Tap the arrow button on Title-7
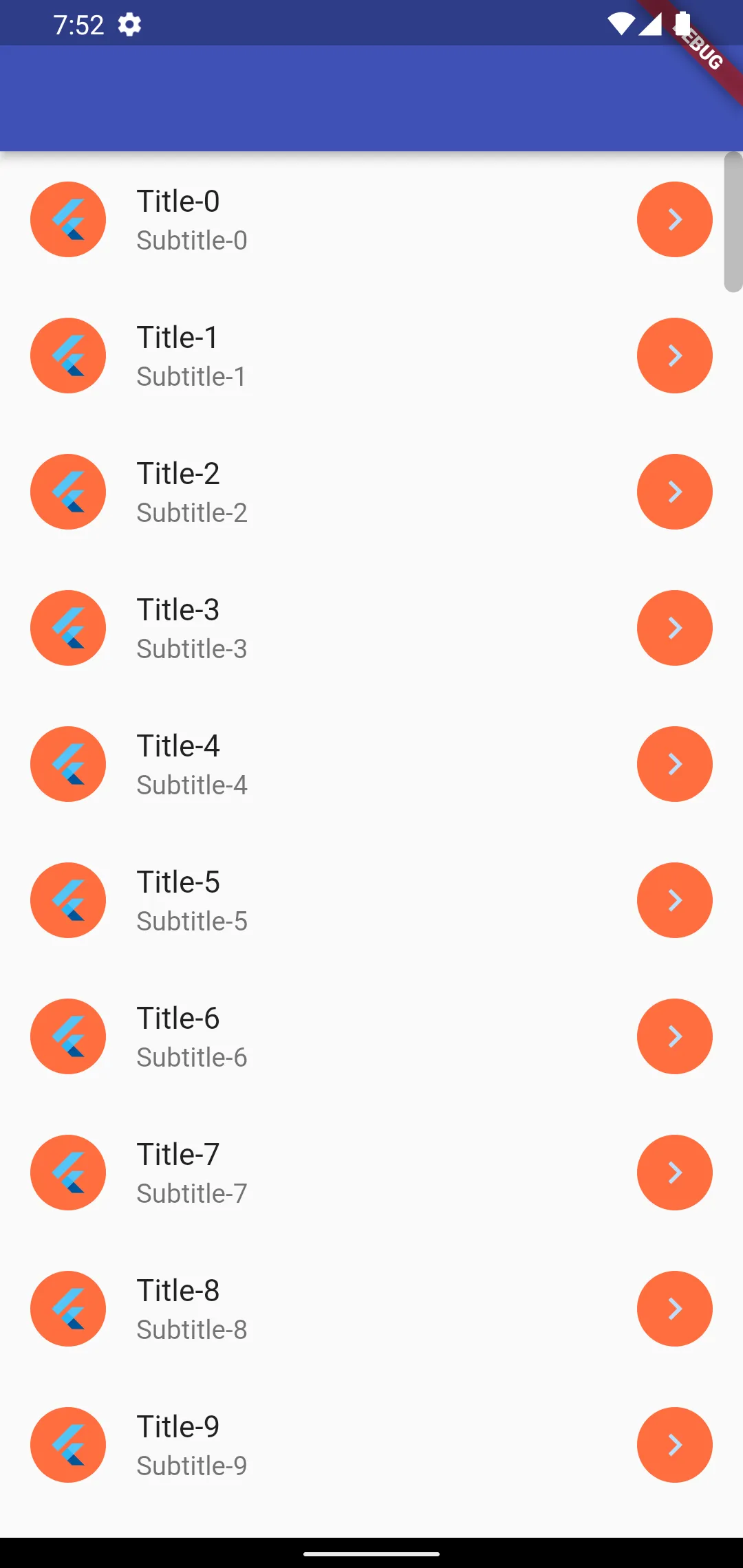 pyautogui.click(x=674, y=1173)
